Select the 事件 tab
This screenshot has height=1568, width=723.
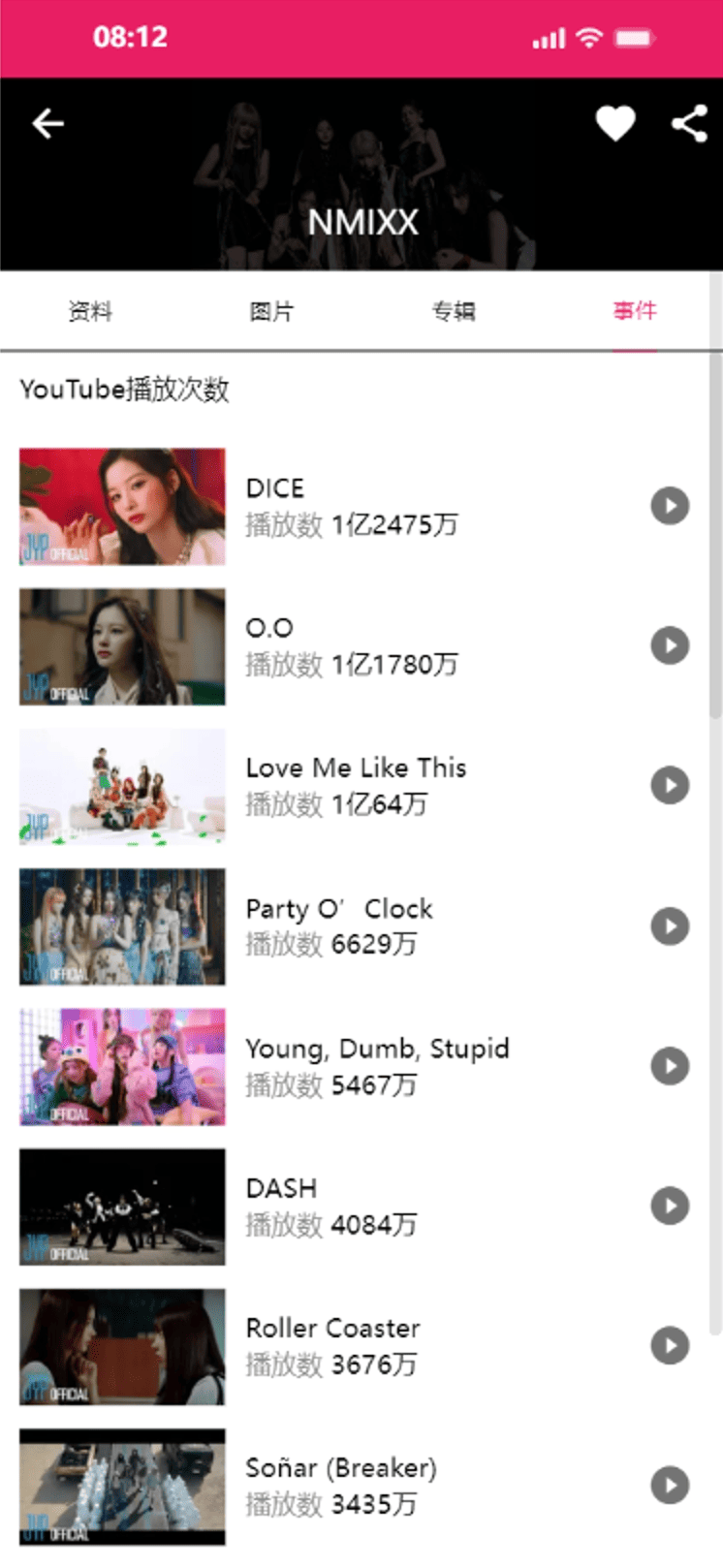click(x=634, y=311)
